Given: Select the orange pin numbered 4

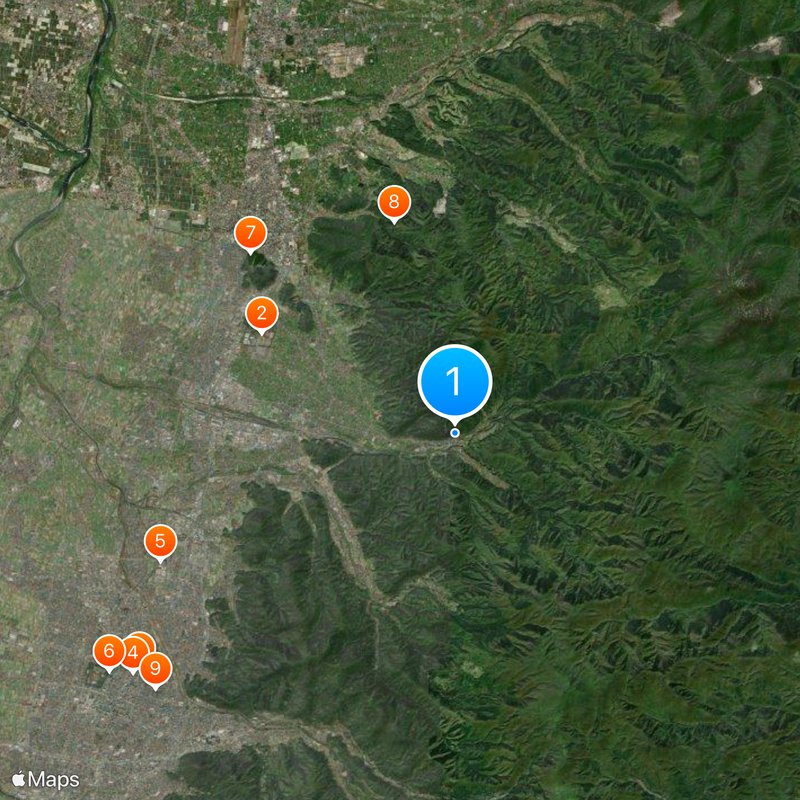Looking at the screenshot, I should tap(130, 655).
